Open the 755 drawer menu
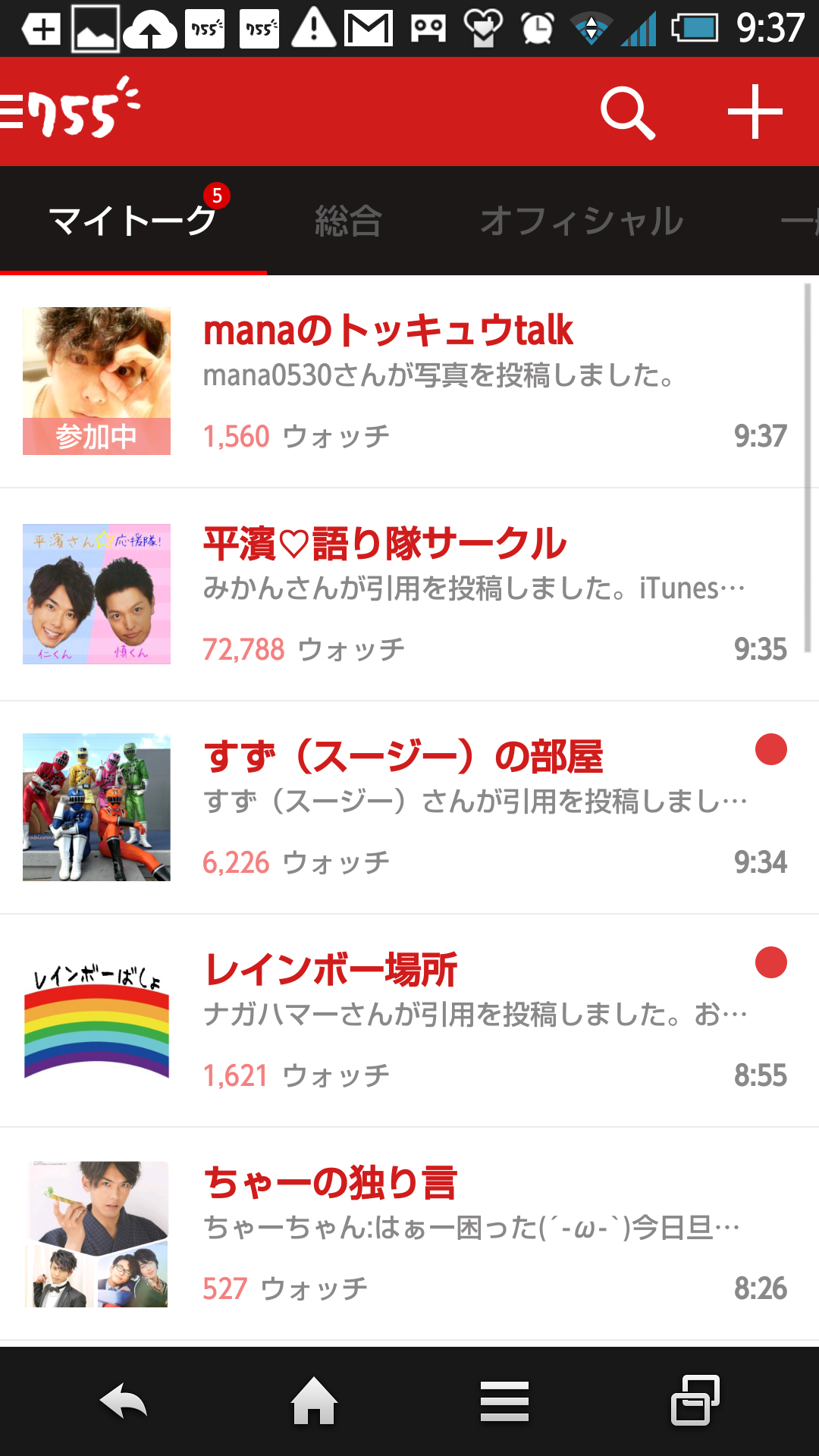819x1456 pixels. point(70,112)
